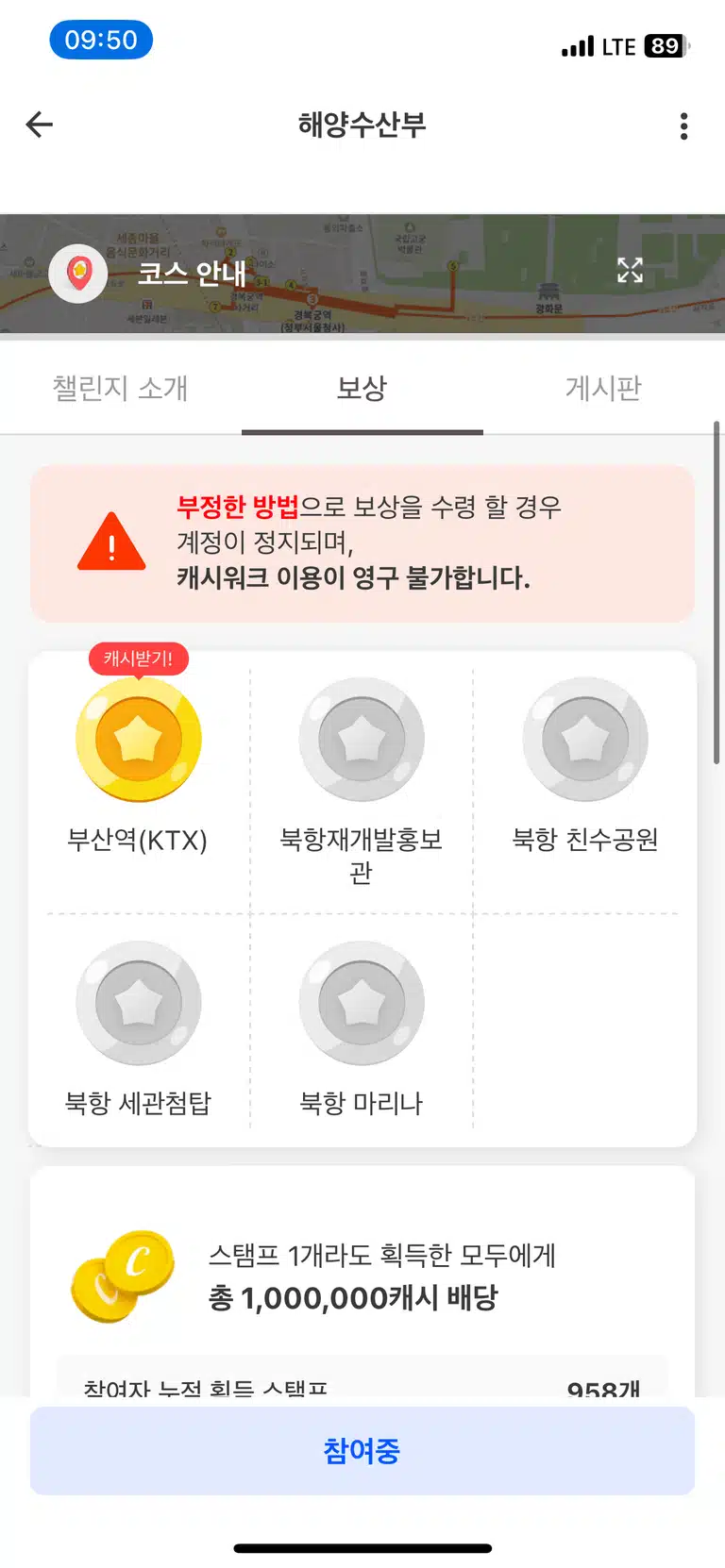This screenshot has height=1568, width=725.
Task: Open the 코스 안내 course guide
Action: pos(192,274)
